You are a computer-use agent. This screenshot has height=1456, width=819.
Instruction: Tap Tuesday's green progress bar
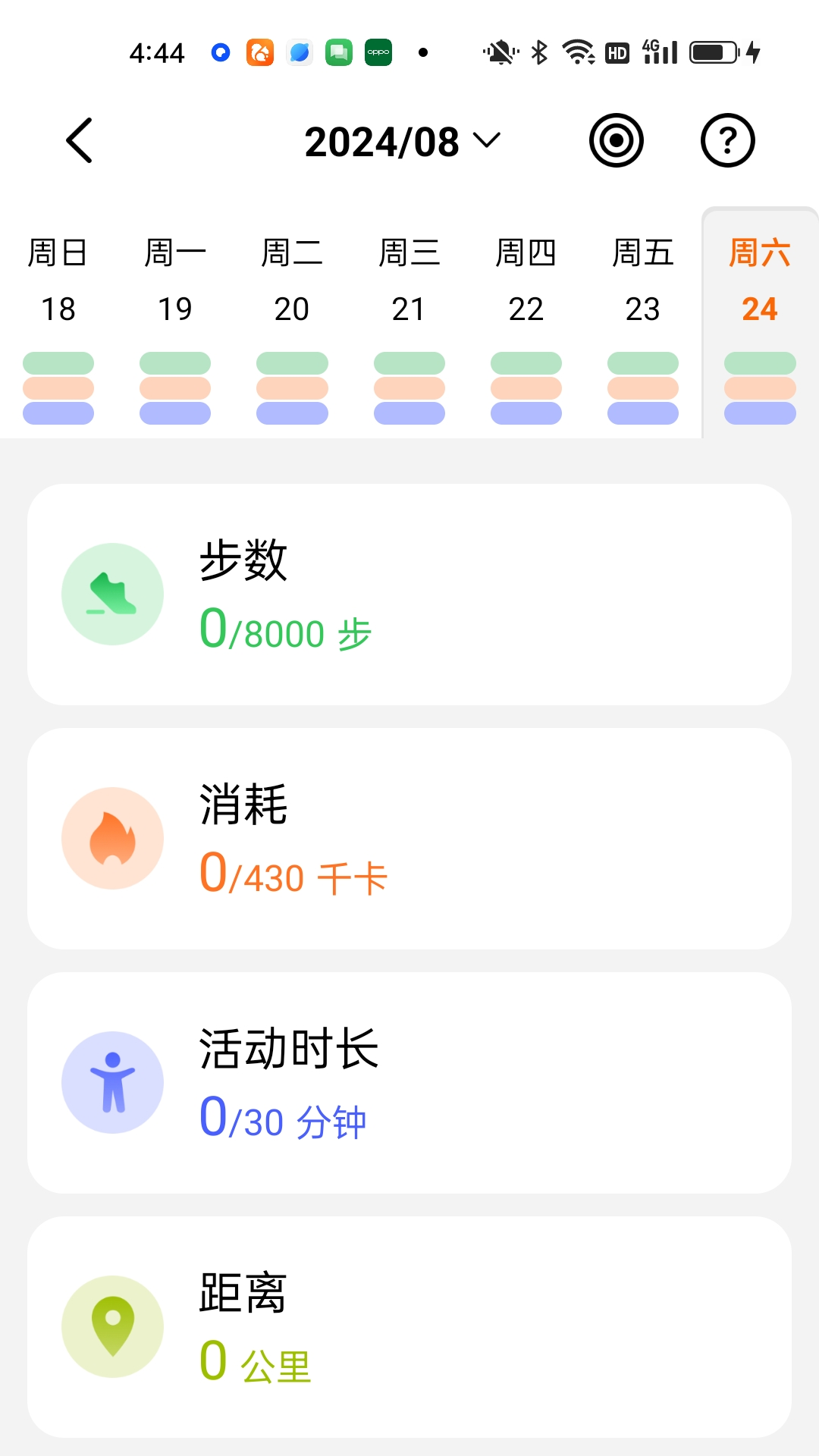(x=292, y=363)
